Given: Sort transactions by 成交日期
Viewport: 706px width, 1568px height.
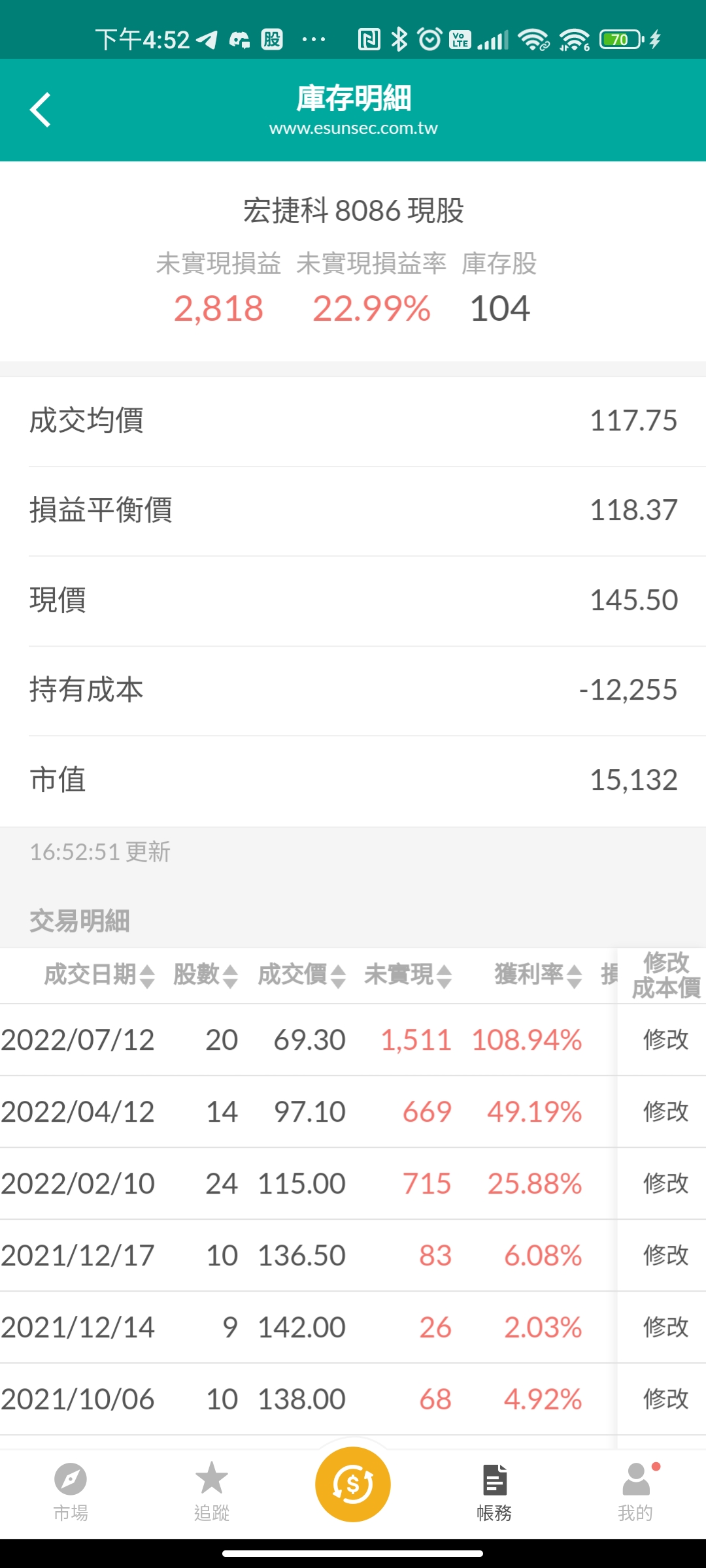Looking at the screenshot, I should click(99, 975).
